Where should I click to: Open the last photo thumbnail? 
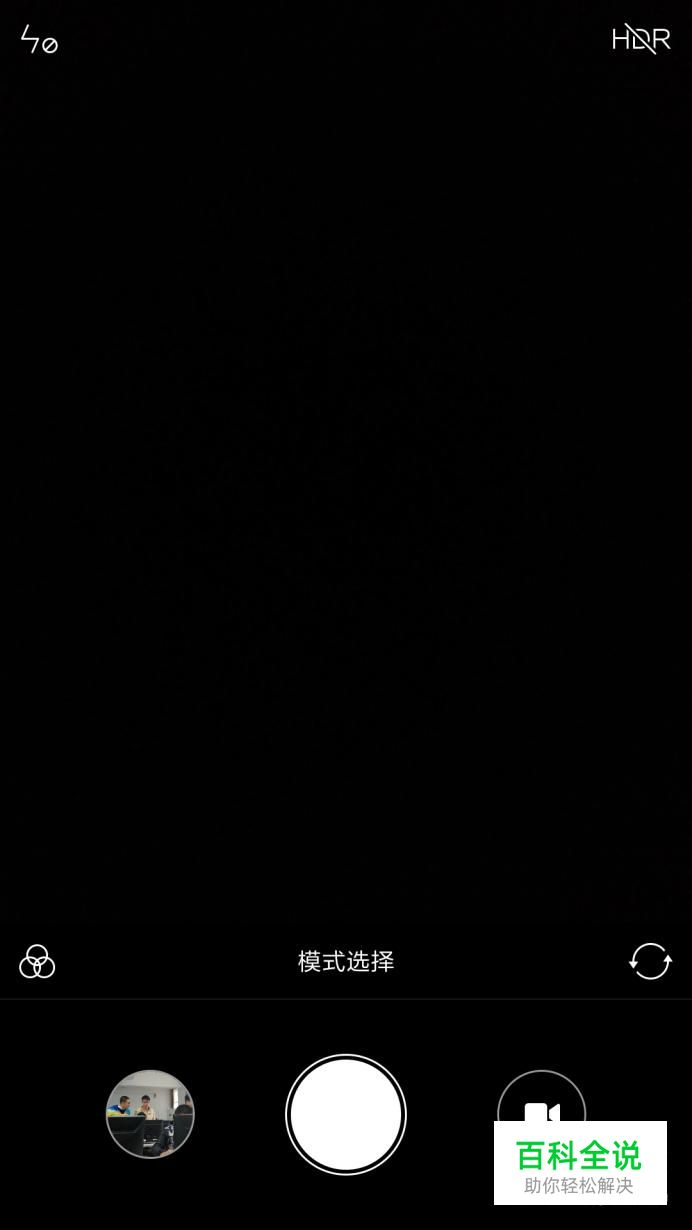tap(150, 1114)
